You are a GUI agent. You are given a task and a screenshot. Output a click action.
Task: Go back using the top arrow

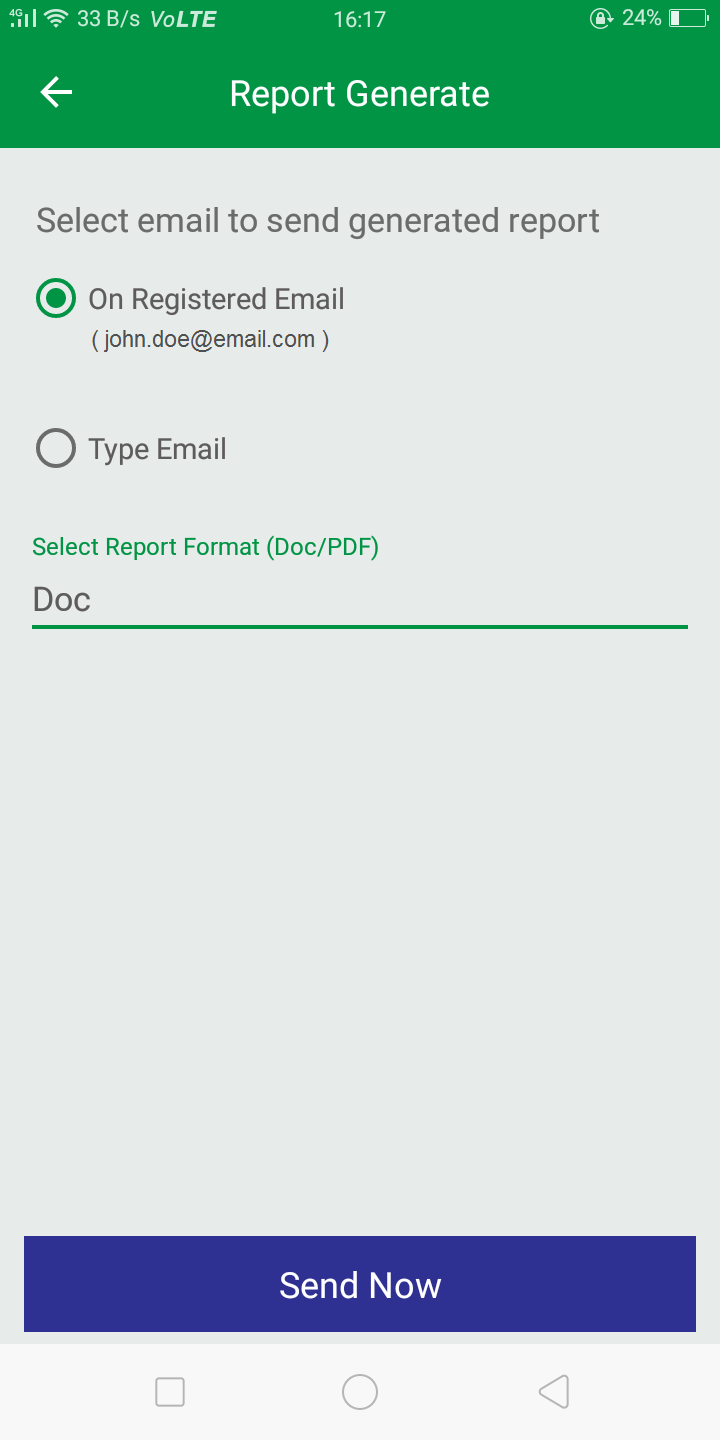point(56,93)
